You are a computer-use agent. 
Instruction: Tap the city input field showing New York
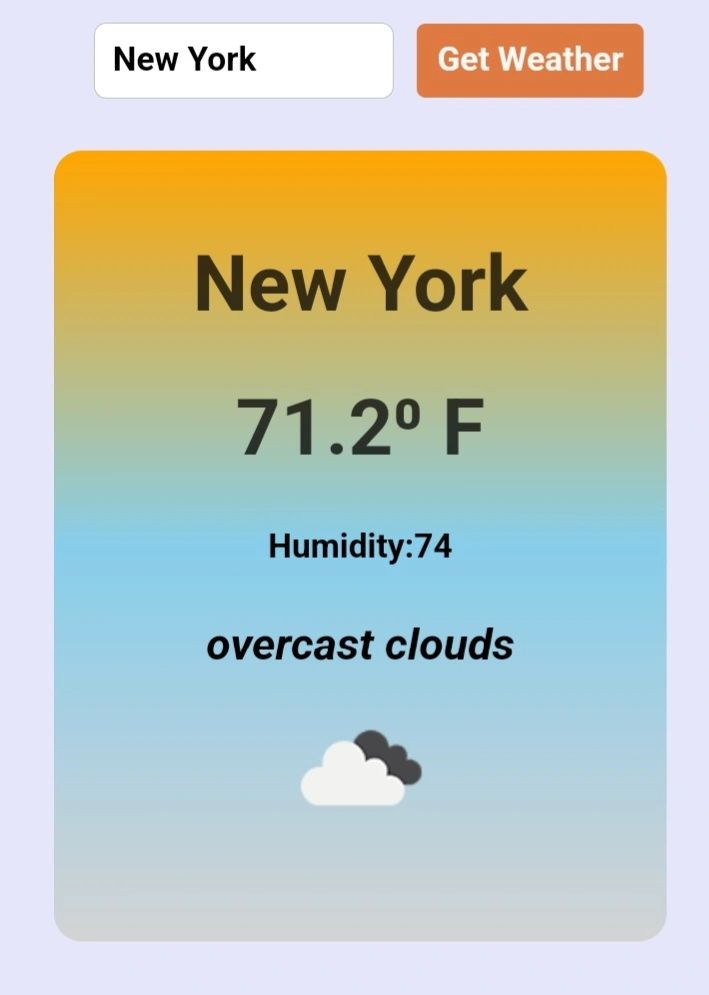[243, 60]
